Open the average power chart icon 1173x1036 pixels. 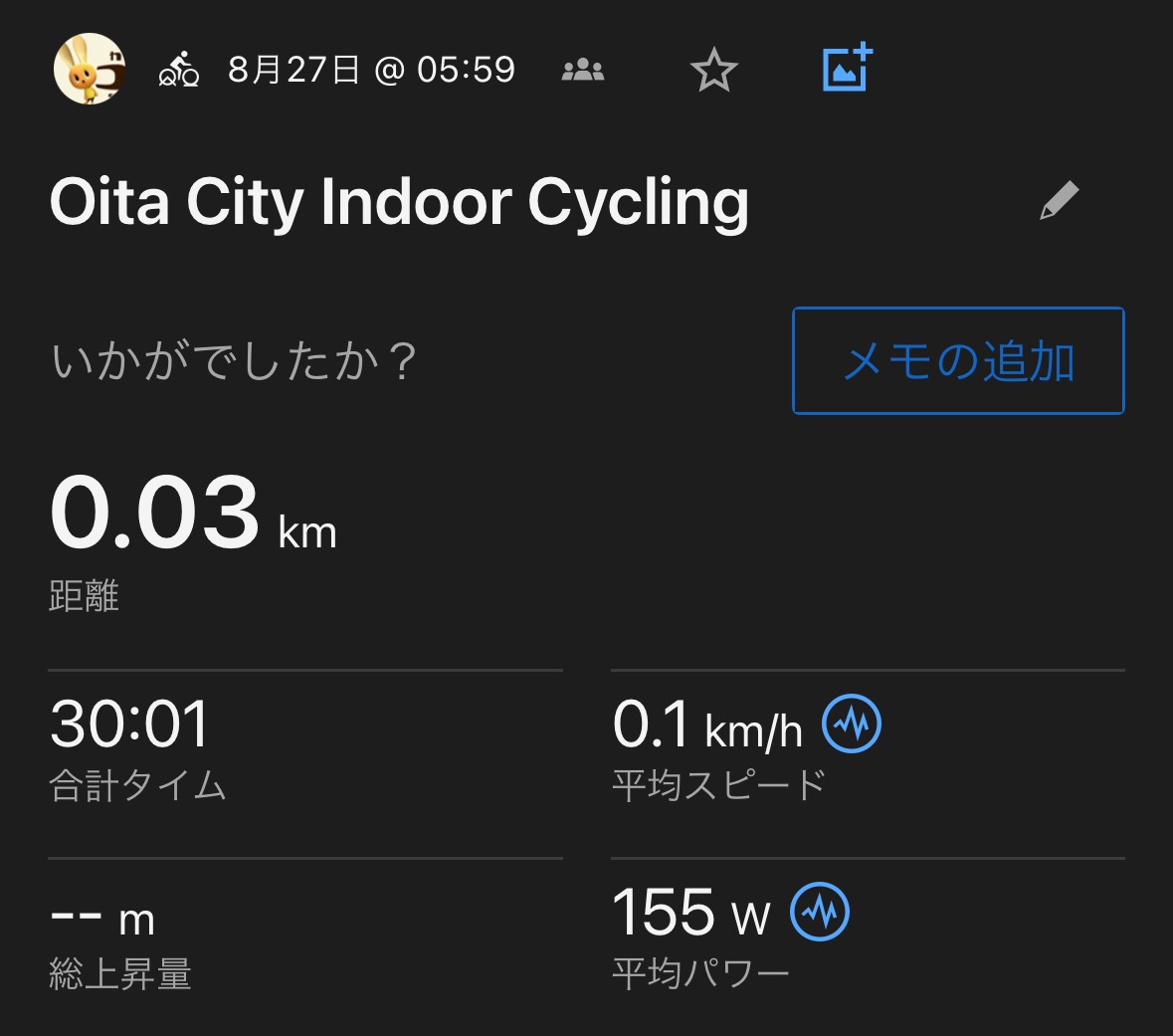(820, 912)
